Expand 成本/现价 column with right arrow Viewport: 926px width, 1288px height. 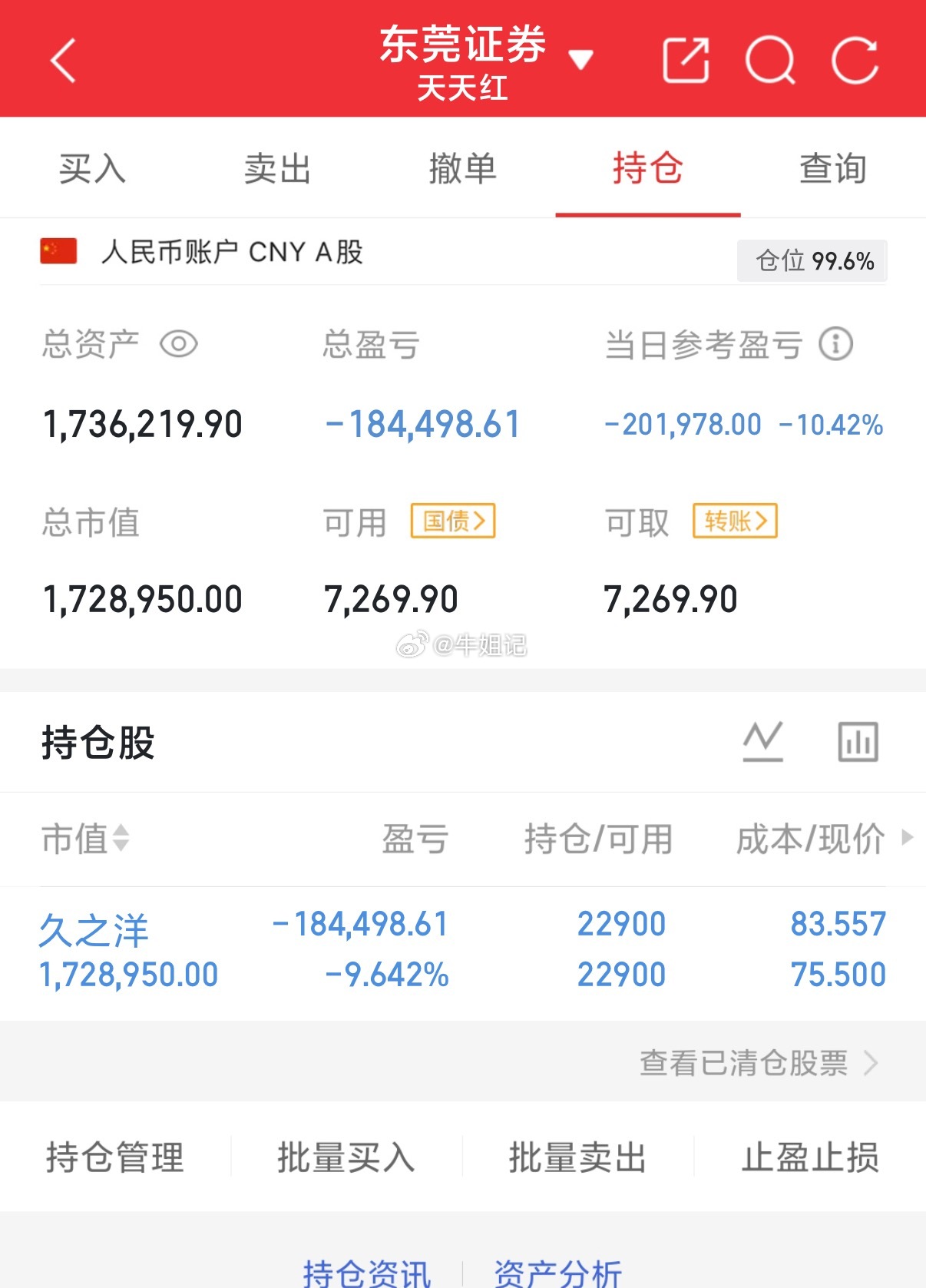click(x=906, y=839)
